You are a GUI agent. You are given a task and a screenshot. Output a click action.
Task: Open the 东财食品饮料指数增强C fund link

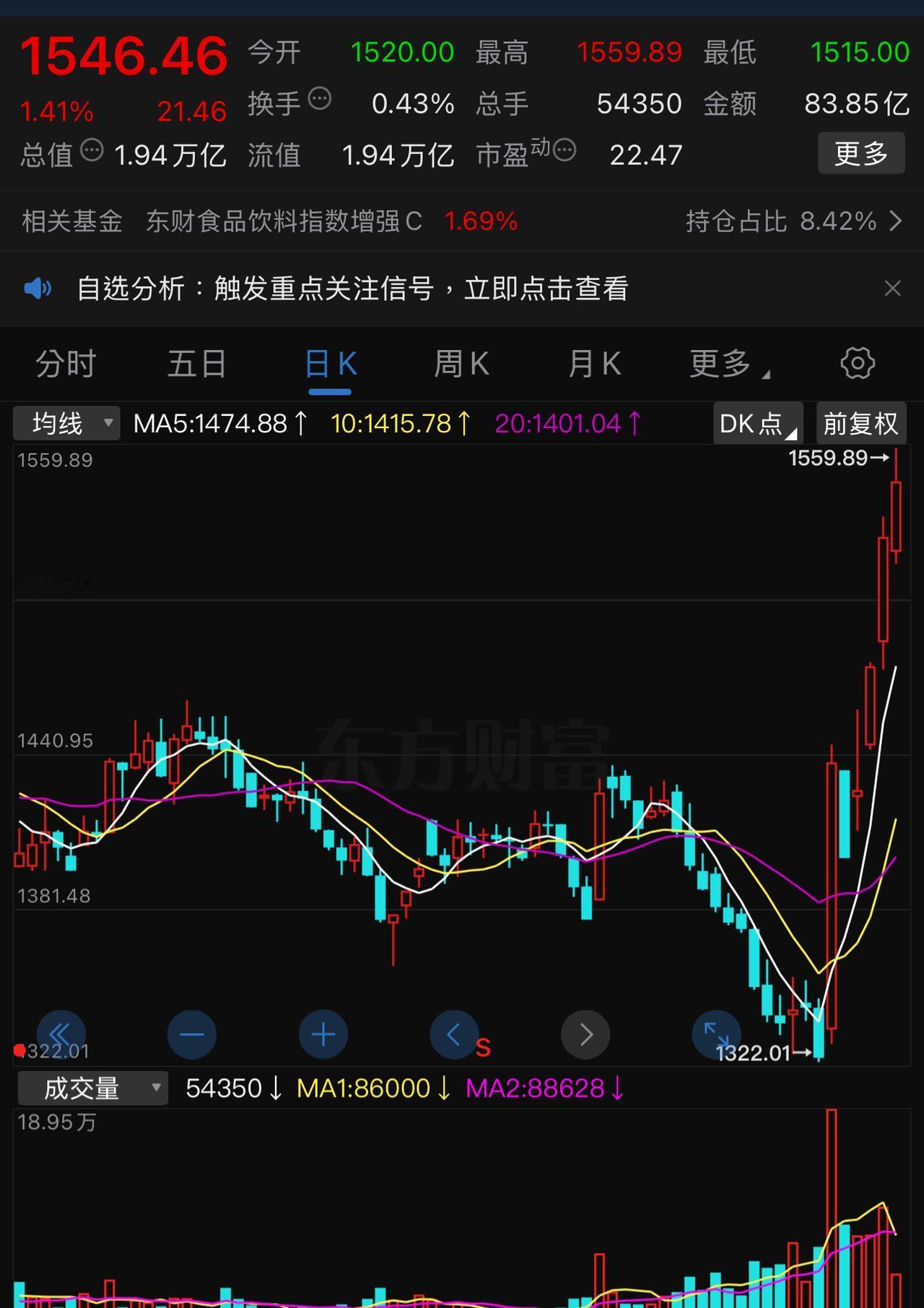[285, 222]
